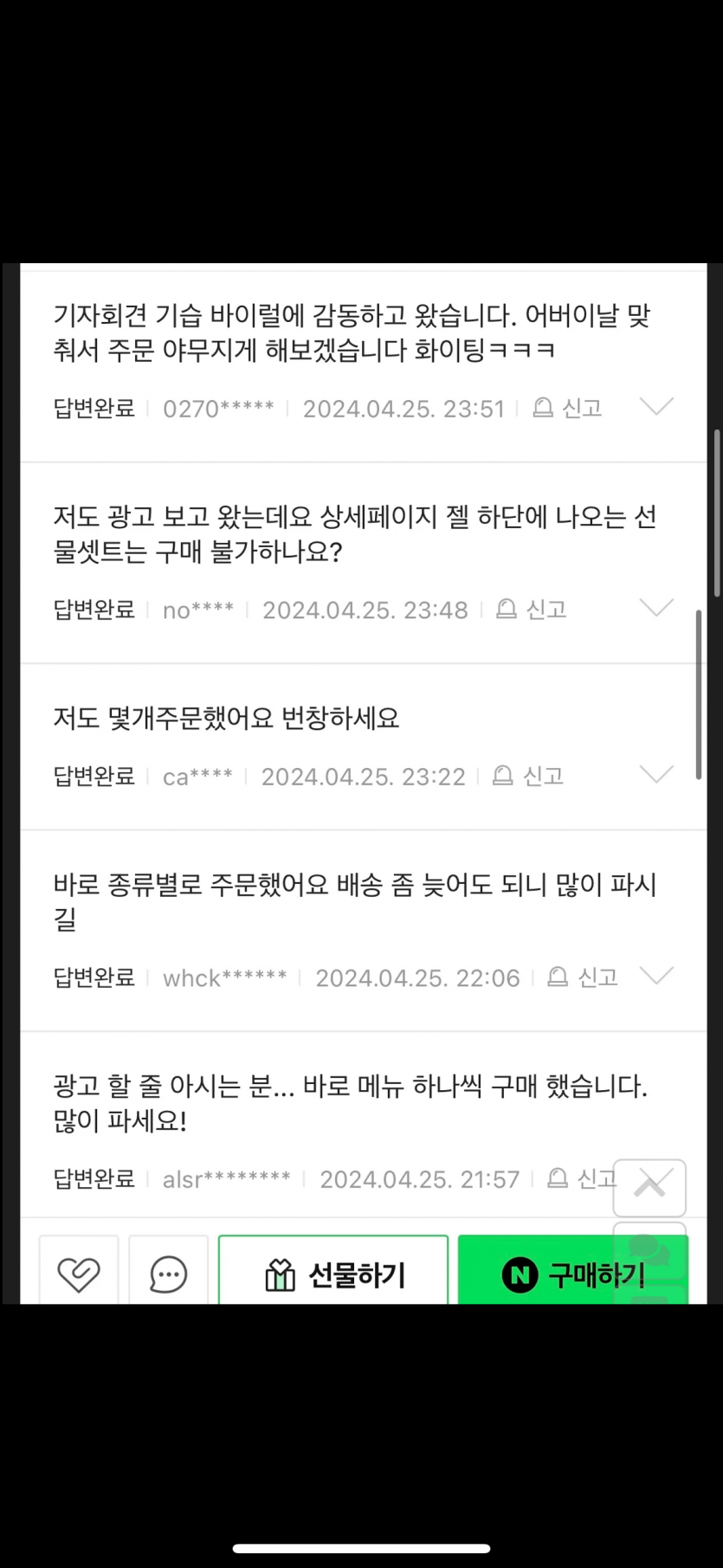
Task: Expand the answer to the whck****** inquiry
Action: (655, 976)
